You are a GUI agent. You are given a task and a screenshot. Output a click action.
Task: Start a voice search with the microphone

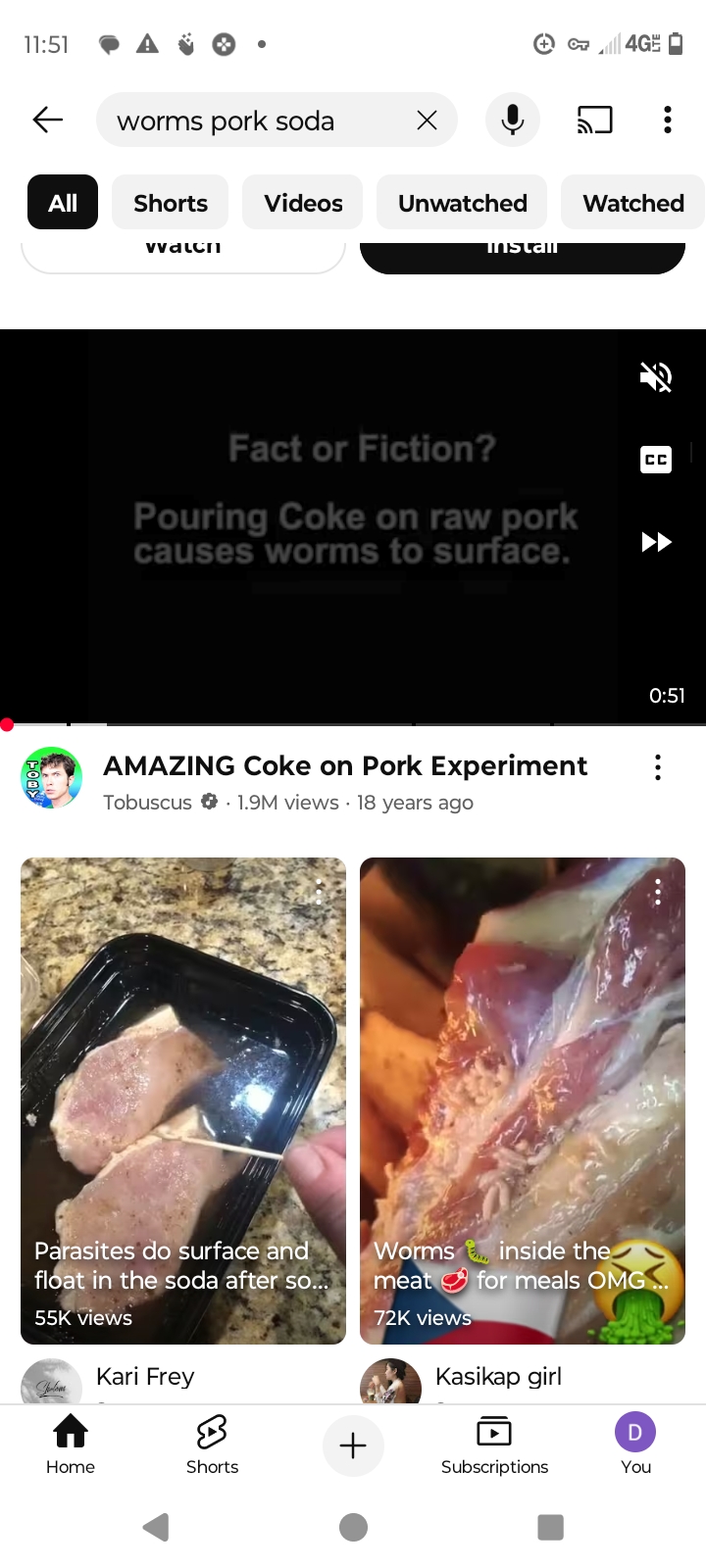[512, 121]
